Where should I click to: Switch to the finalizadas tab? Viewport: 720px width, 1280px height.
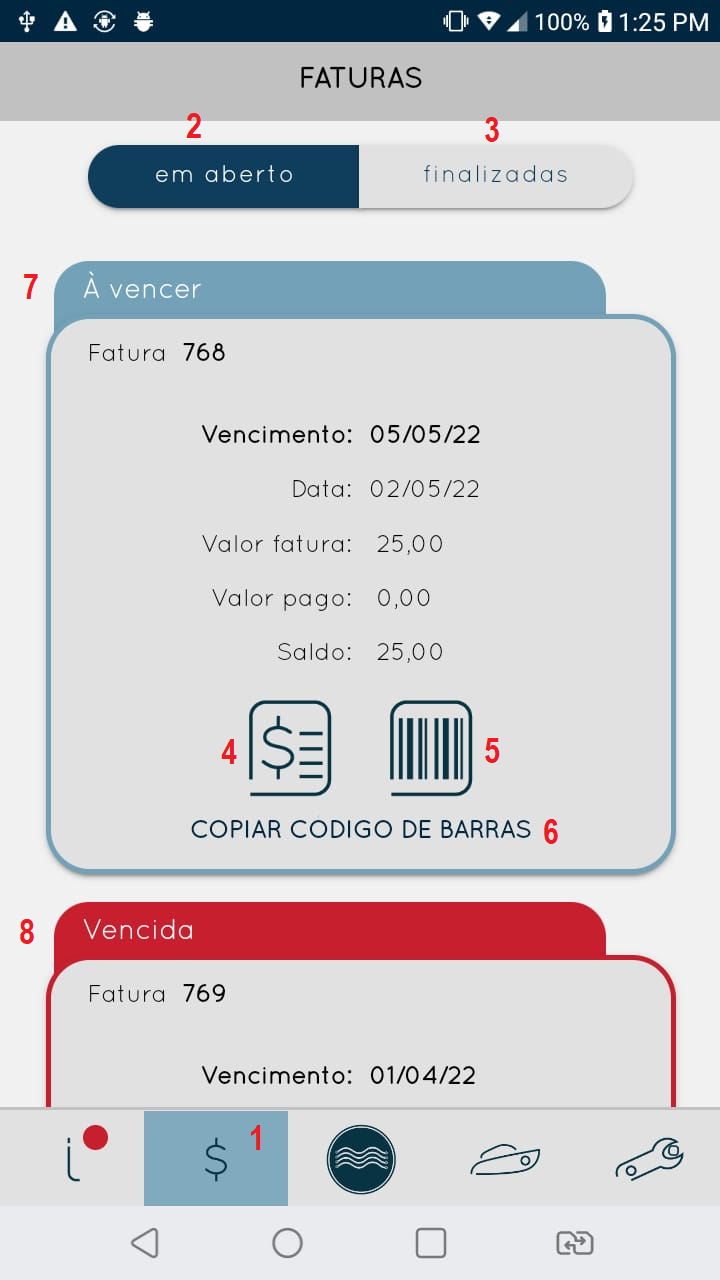[496, 176]
